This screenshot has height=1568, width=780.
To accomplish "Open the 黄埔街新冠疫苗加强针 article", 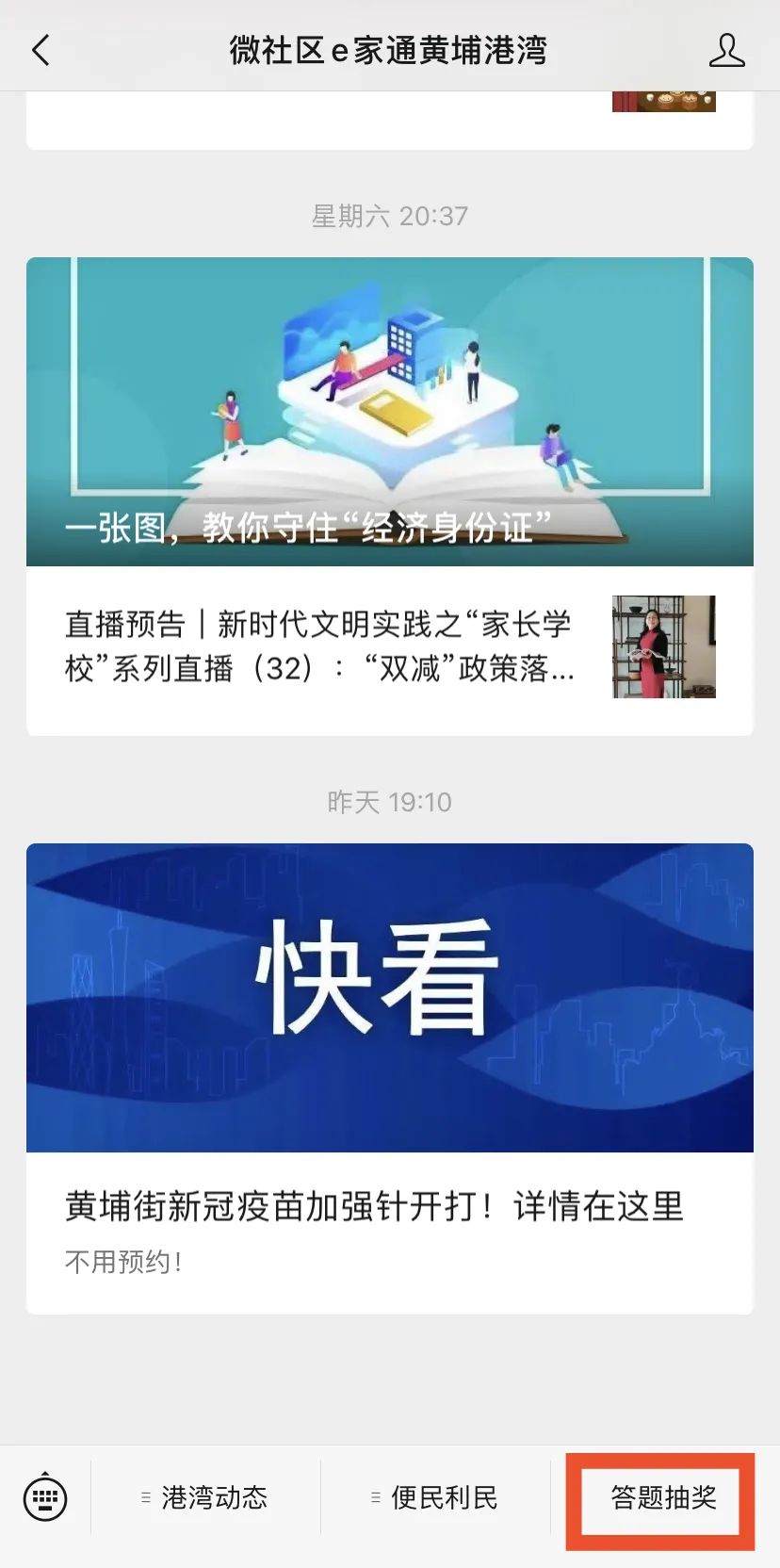I will [373, 1206].
